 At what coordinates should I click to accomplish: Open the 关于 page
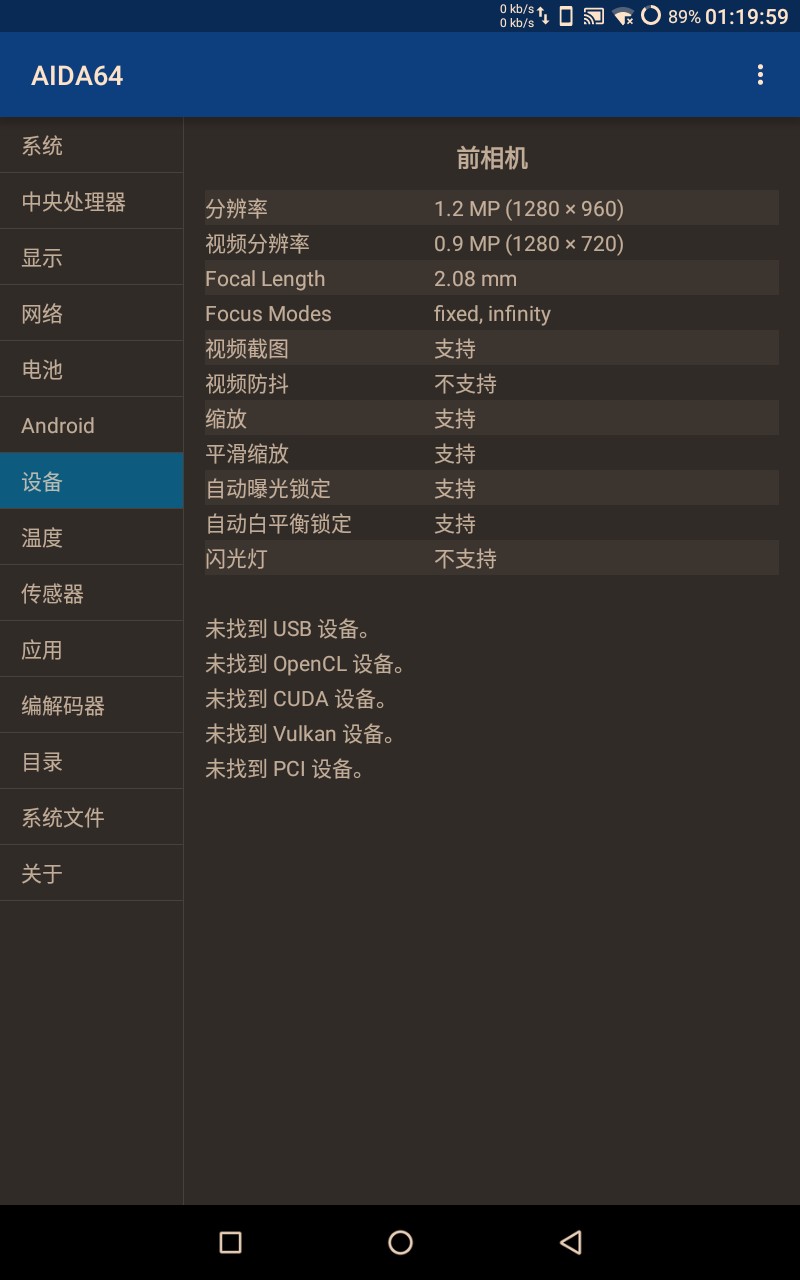click(90, 874)
